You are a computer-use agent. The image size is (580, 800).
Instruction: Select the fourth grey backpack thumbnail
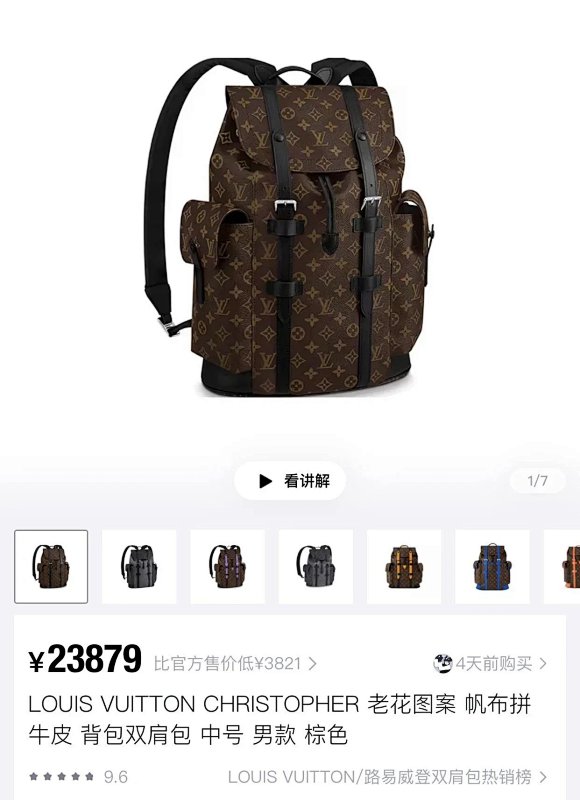point(316,566)
